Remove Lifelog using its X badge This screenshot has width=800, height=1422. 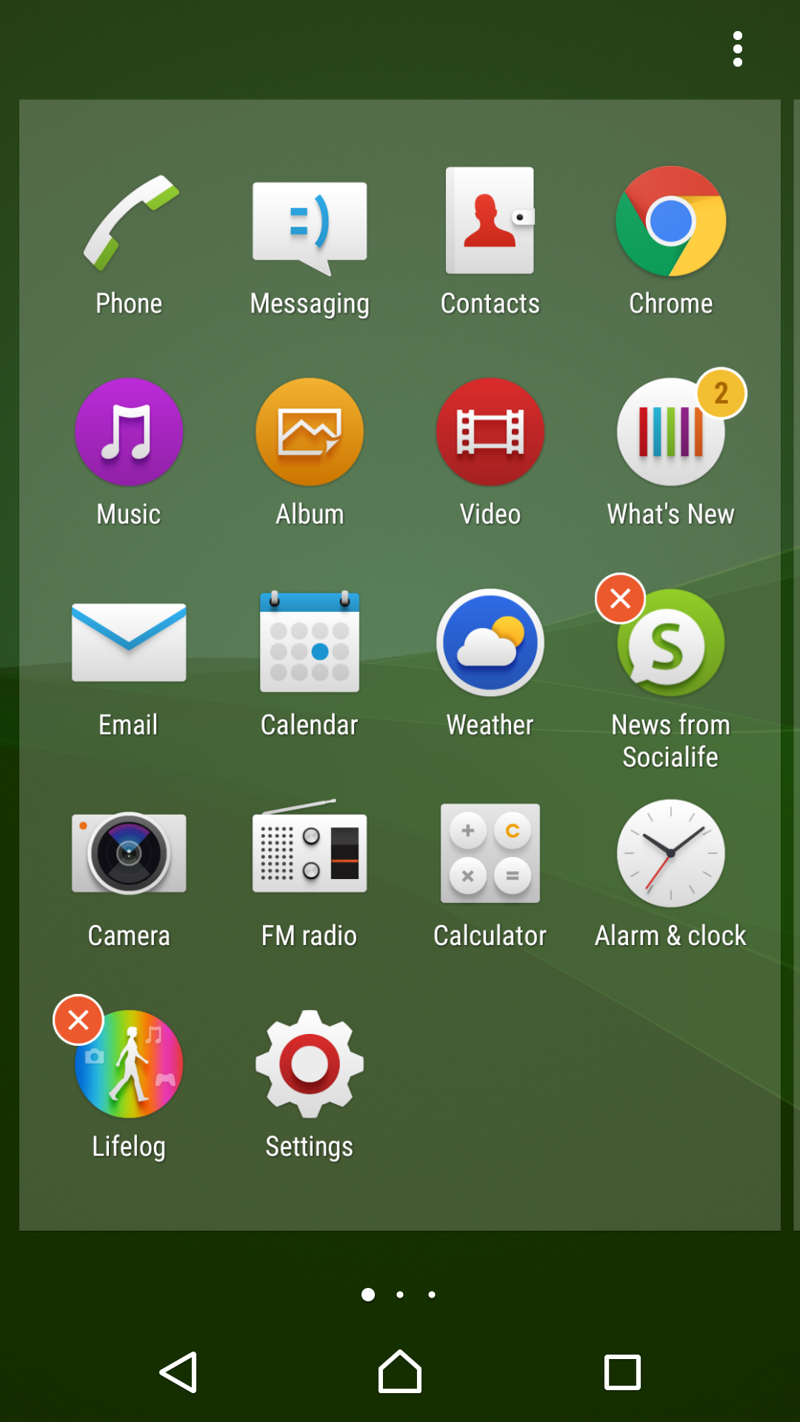78,1020
